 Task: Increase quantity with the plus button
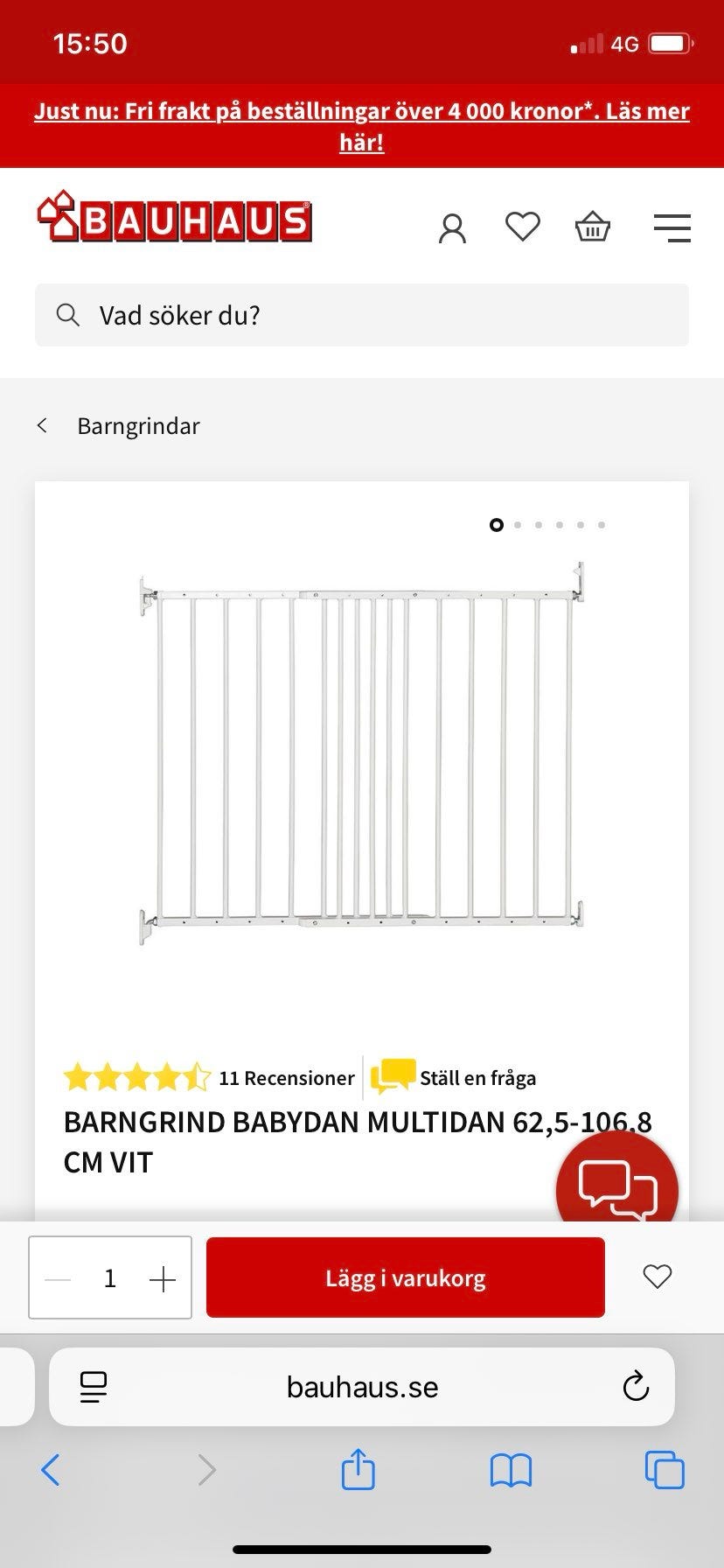point(163,1279)
